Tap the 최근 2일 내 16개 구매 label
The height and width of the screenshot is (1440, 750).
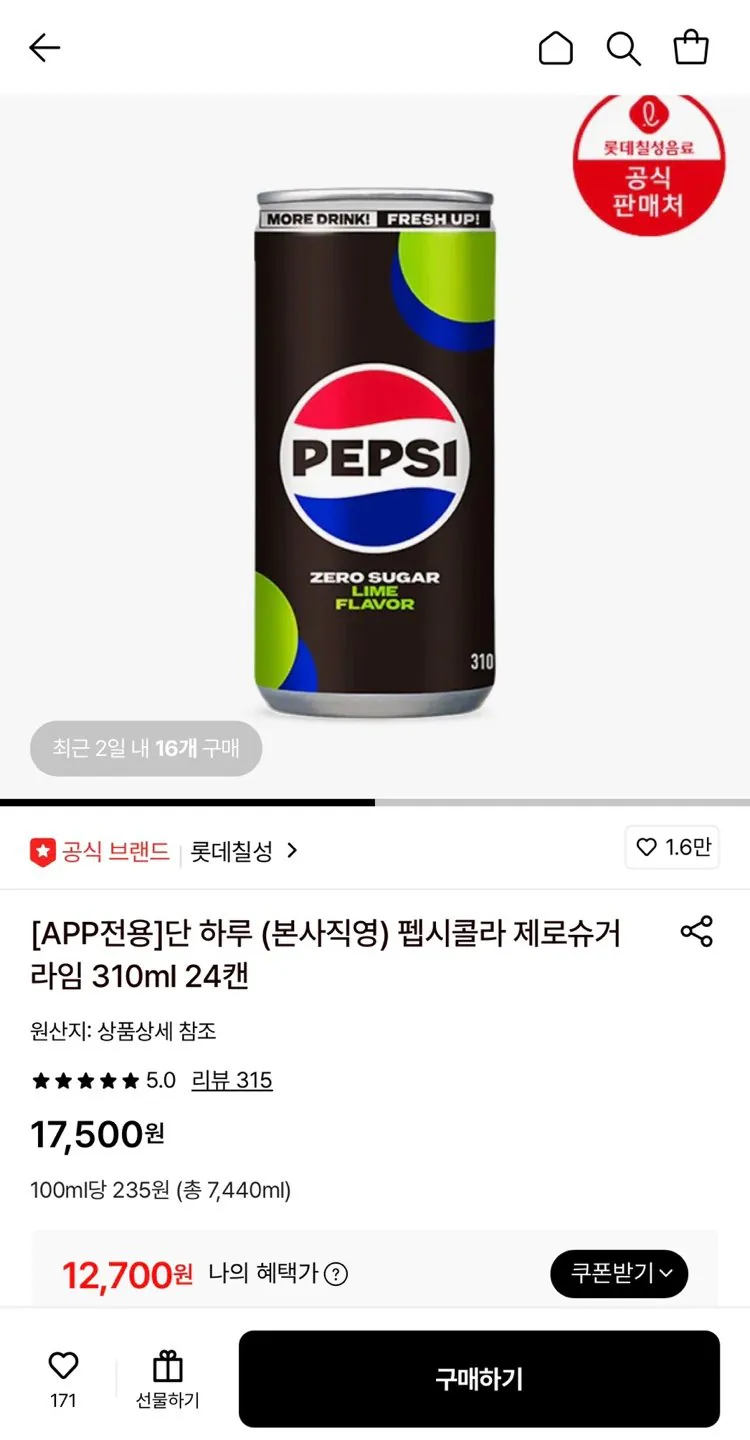pyautogui.click(x=145, y=748)
